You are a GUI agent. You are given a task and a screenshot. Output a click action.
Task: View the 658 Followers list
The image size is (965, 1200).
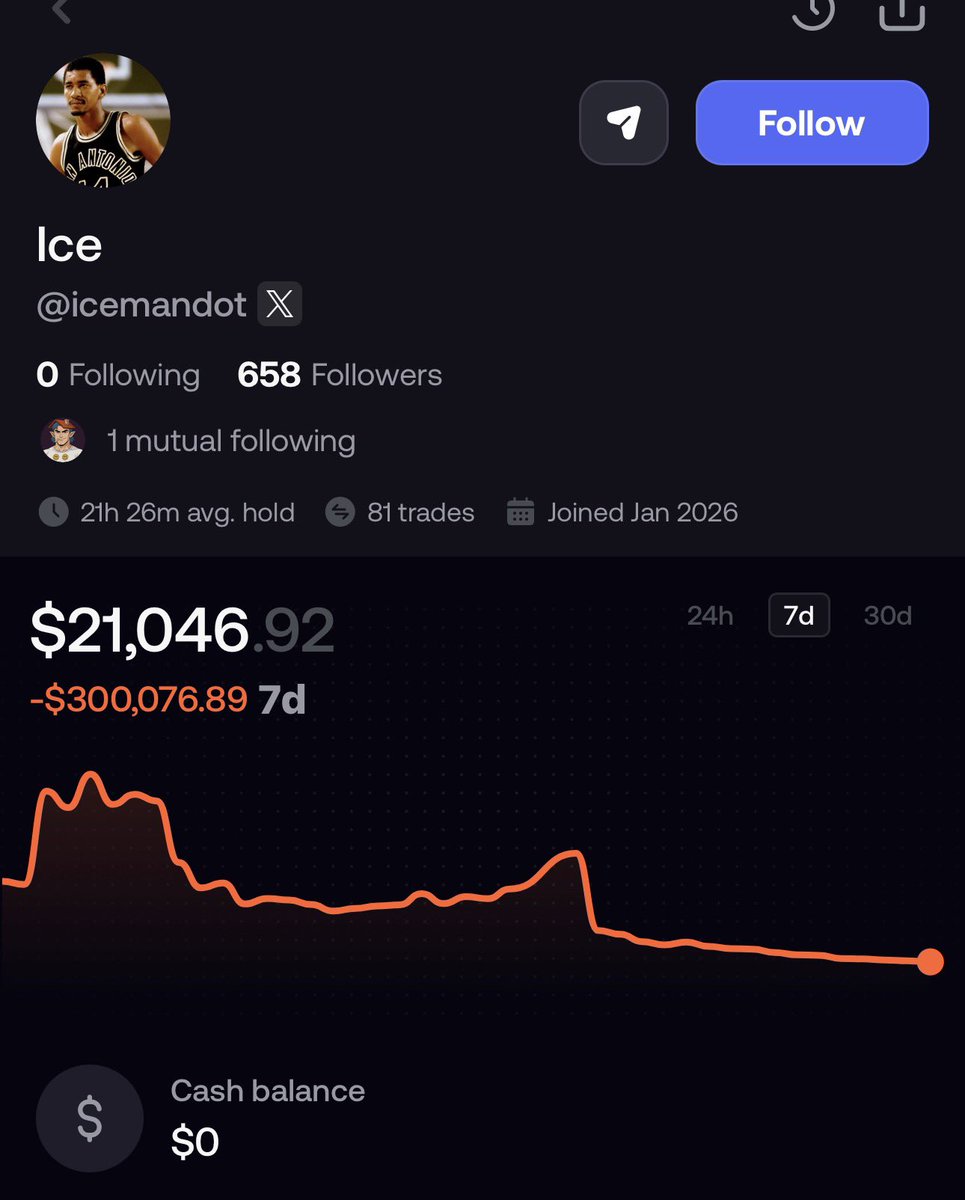339,375
